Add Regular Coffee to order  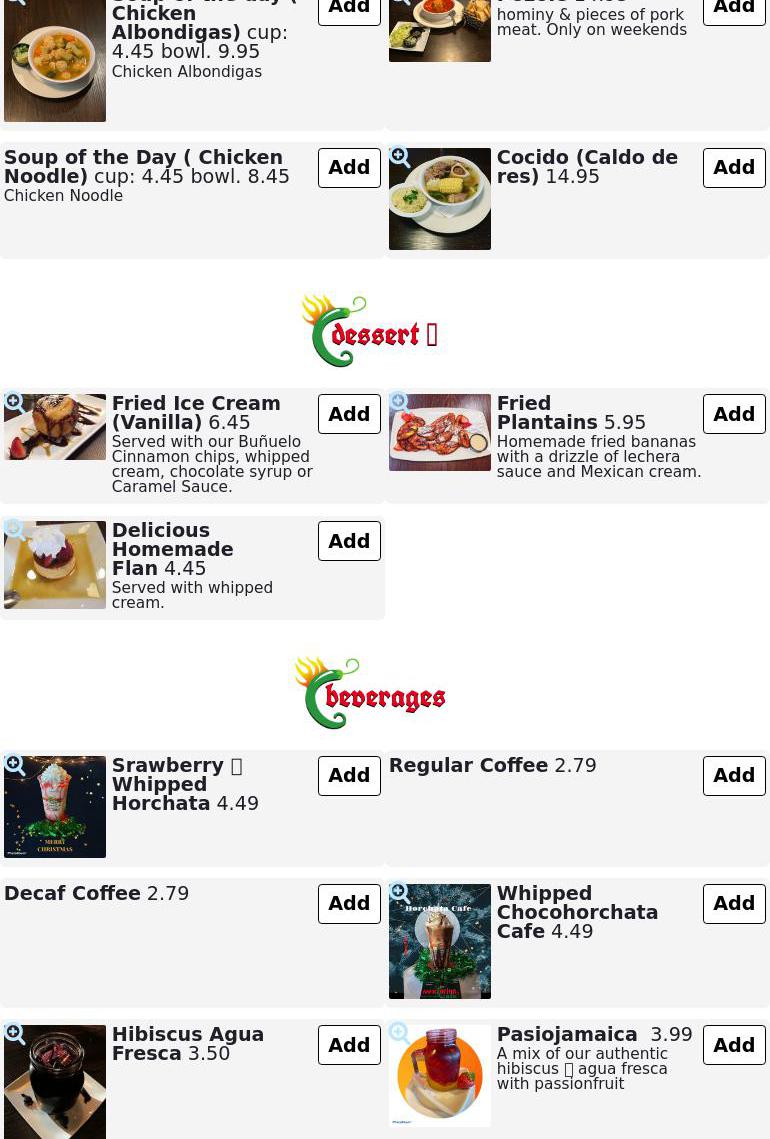[733, 776]
